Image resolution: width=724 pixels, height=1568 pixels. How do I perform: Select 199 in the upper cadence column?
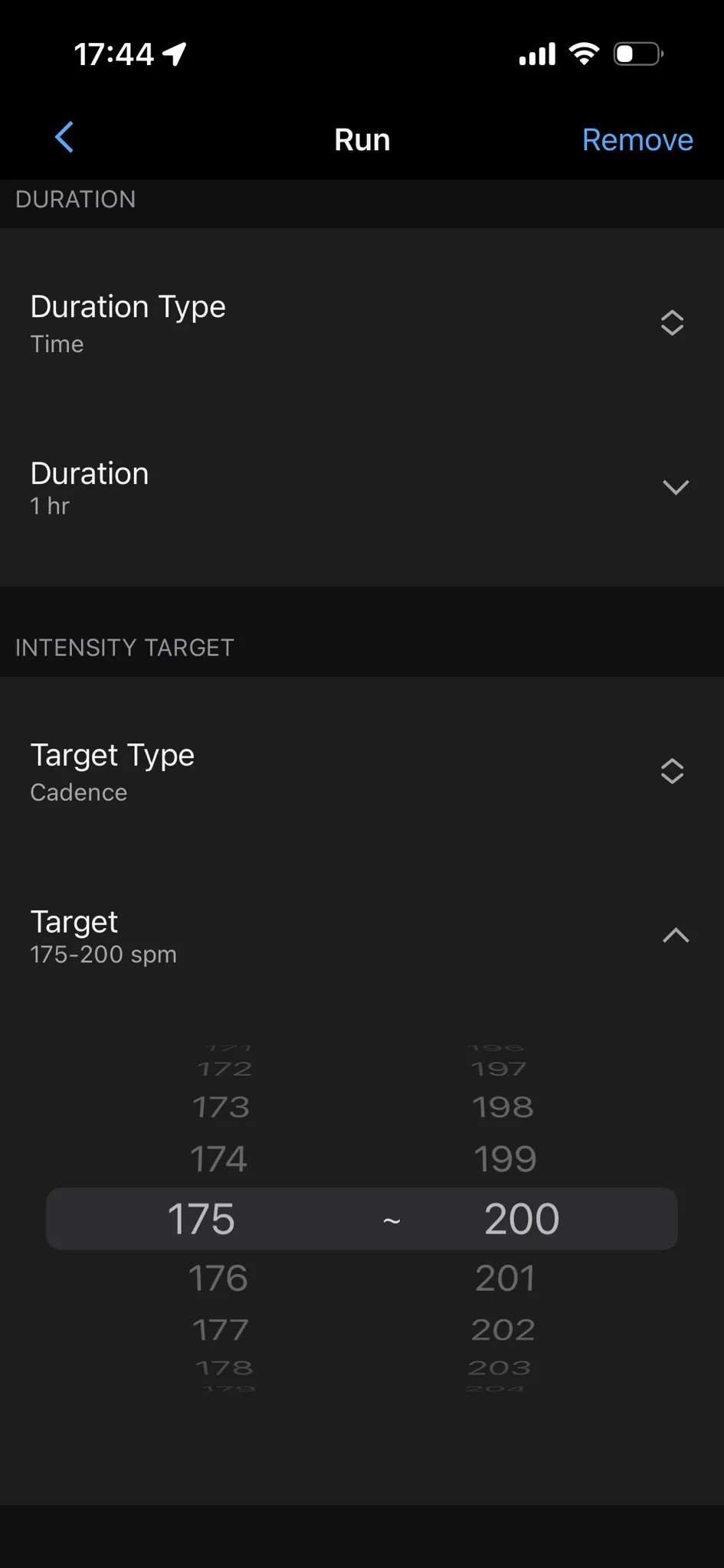505,1158
